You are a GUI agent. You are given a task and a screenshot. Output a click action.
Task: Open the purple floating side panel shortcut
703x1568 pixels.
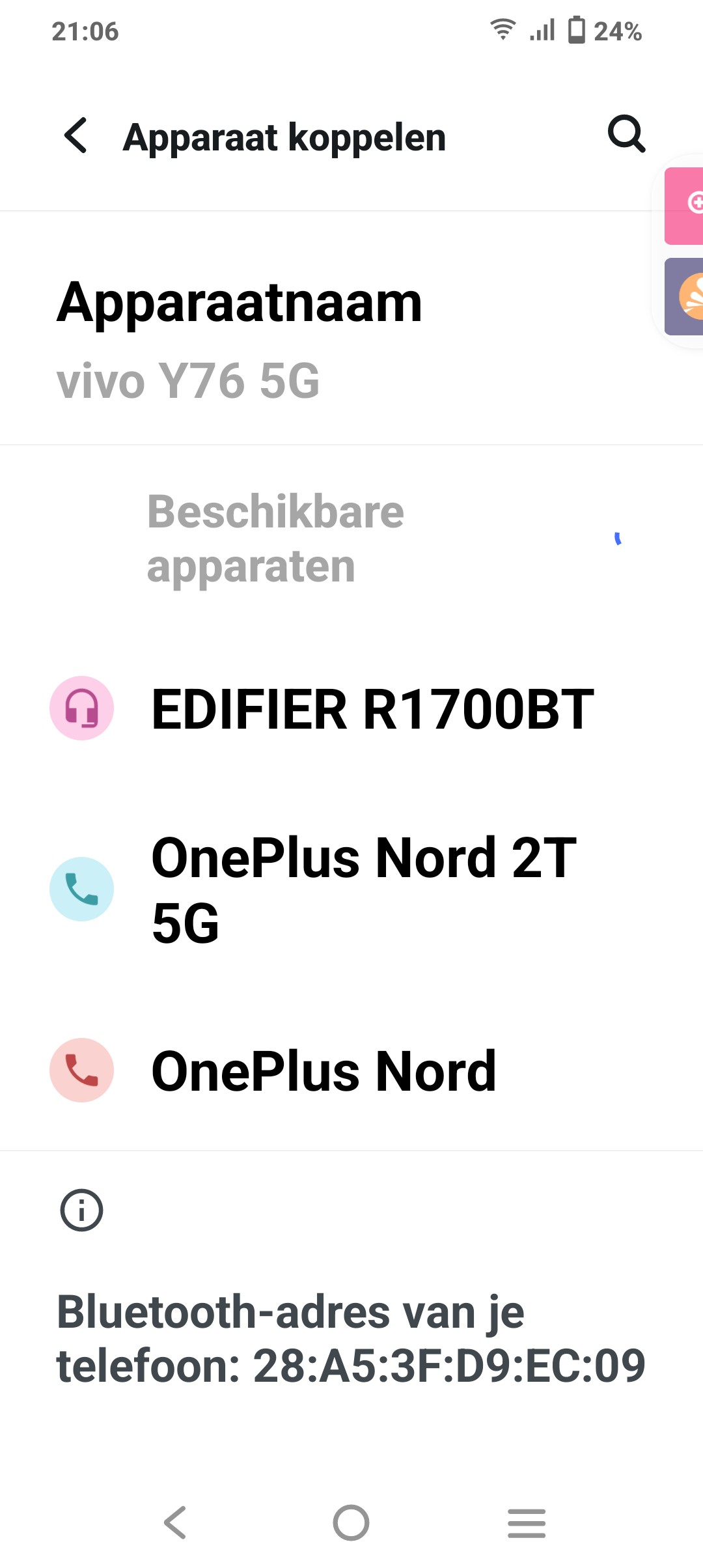click(x=685, y=297)
